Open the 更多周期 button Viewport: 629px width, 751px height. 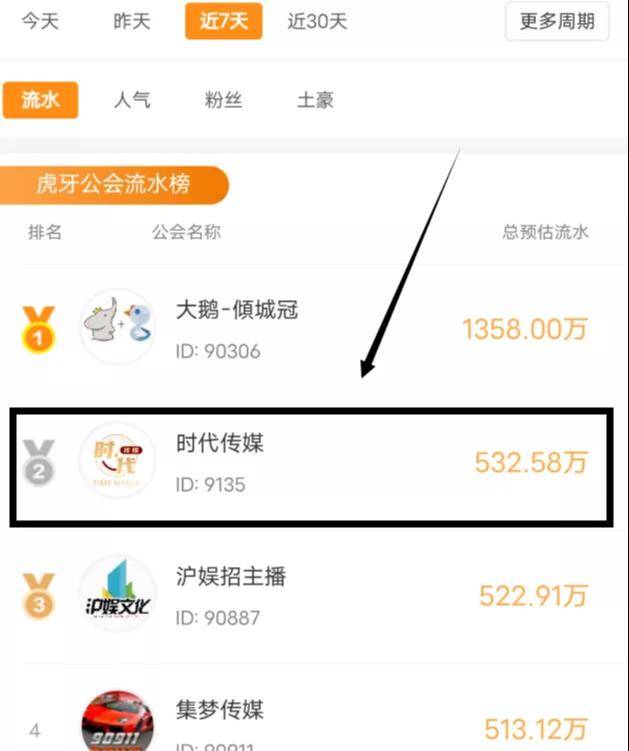(x=557, y=21)
